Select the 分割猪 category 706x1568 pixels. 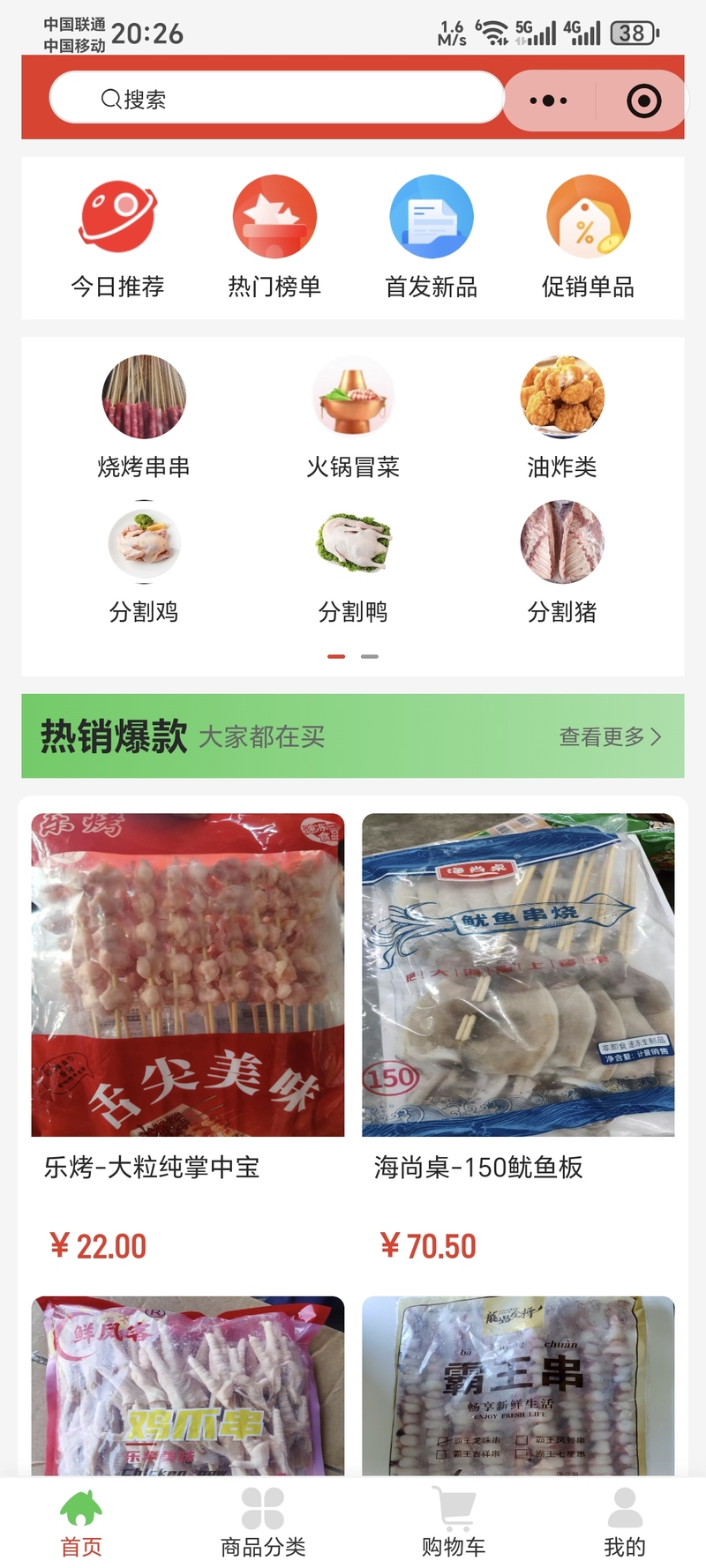click(x=562, y=561)
